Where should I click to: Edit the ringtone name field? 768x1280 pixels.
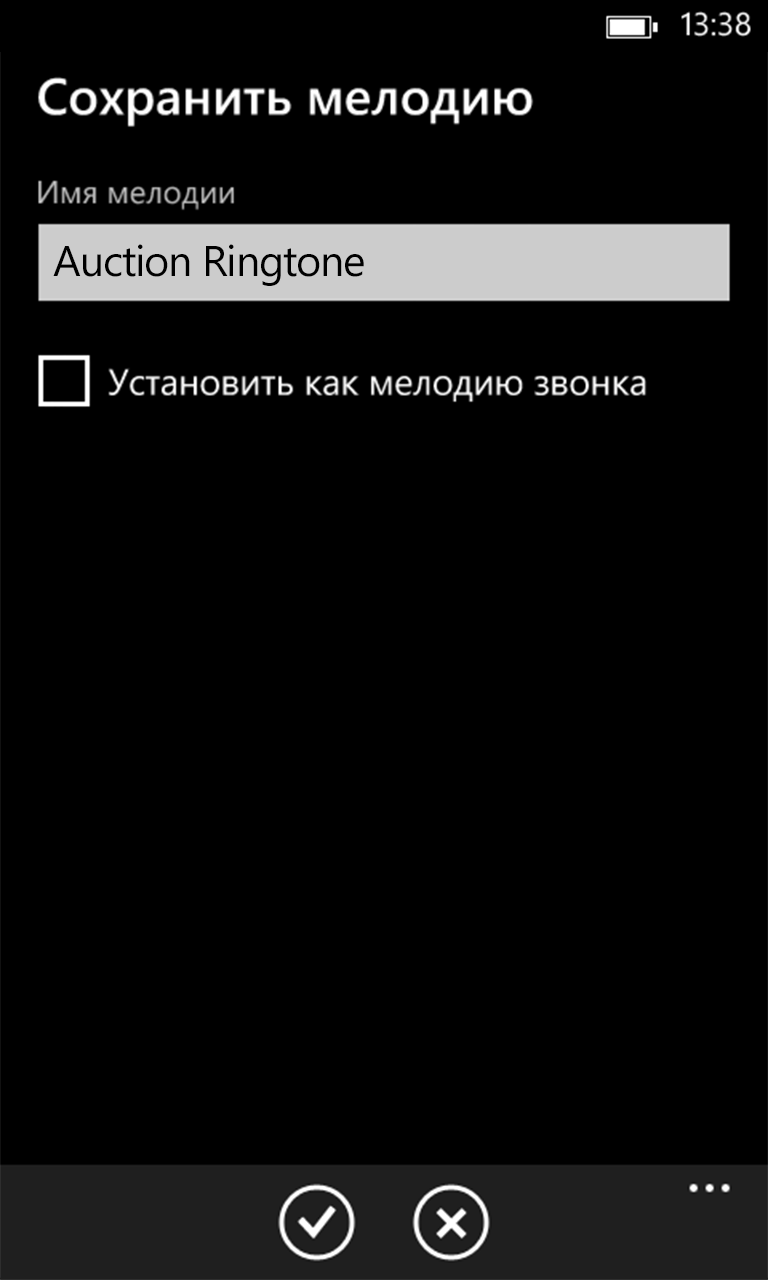click(x=383, y=262)
